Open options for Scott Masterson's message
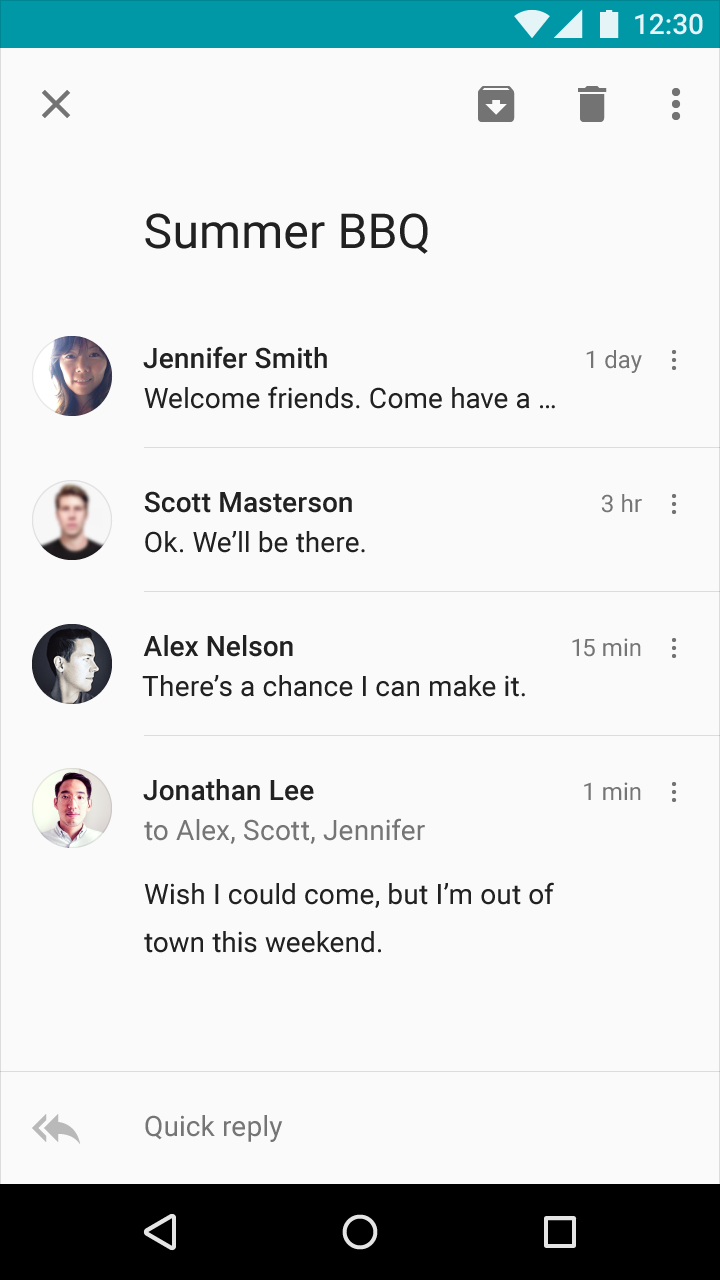Viewport: 720px width, 1280px height. point(674,504)
